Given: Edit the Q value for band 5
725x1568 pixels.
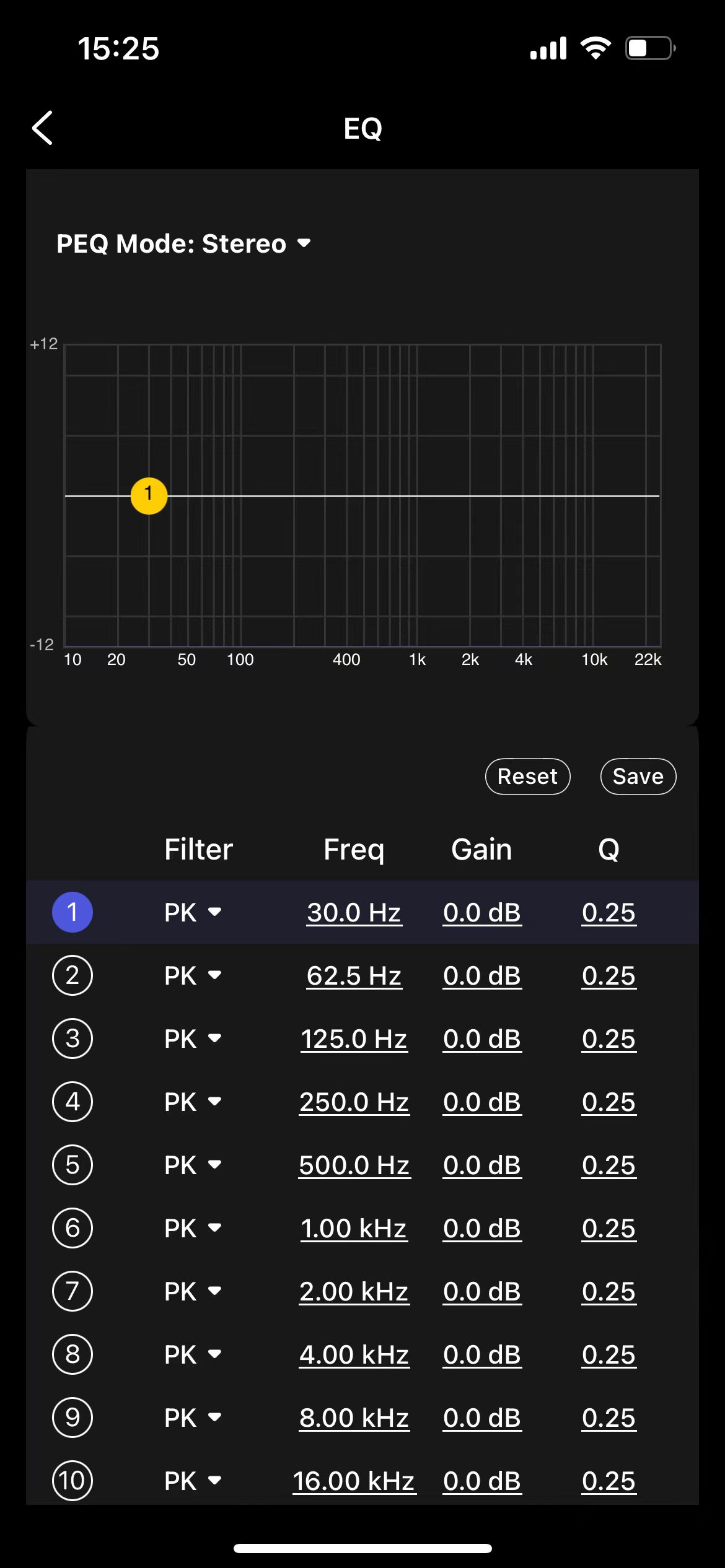Looking at the screenshot, I should coord(609,1165).
